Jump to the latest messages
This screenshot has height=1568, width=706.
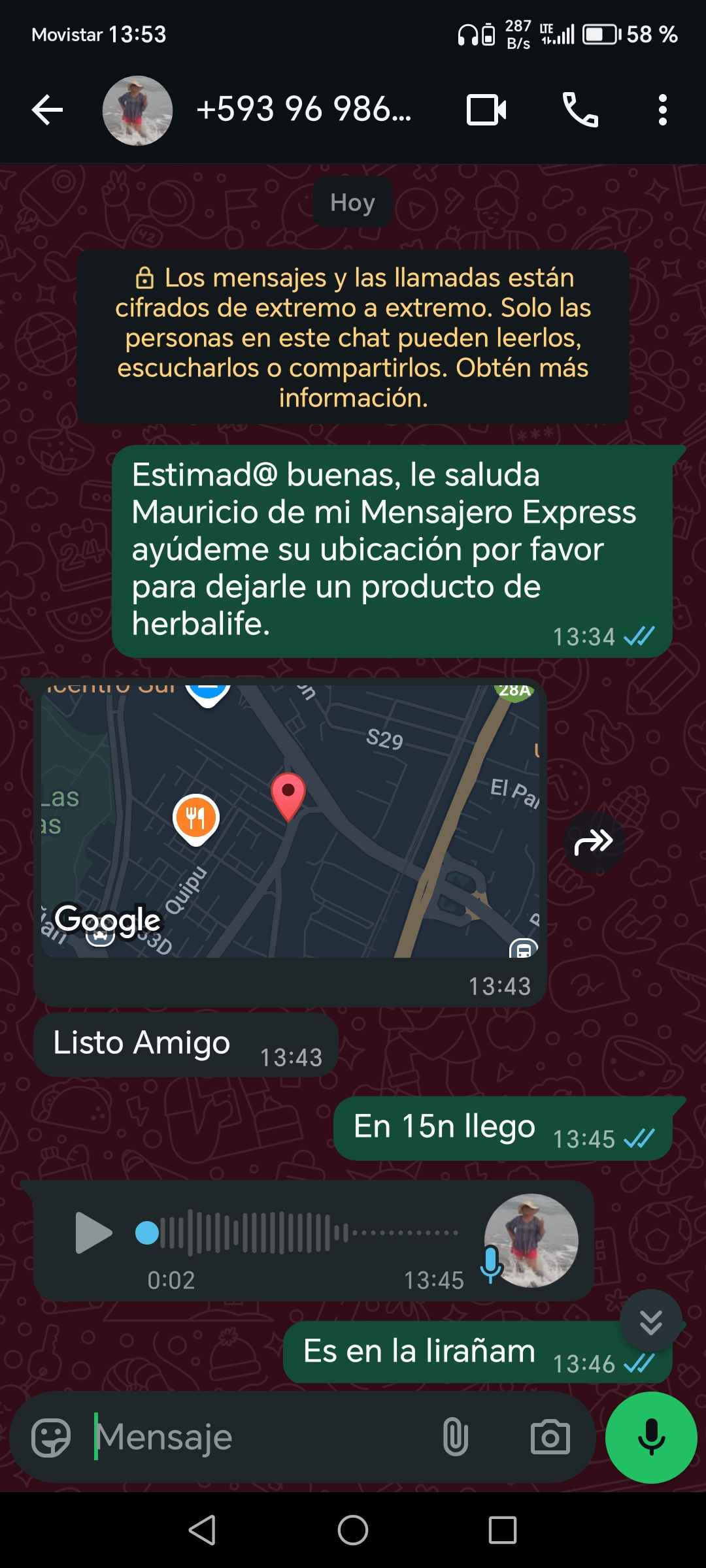click(x=650, y=1321)
